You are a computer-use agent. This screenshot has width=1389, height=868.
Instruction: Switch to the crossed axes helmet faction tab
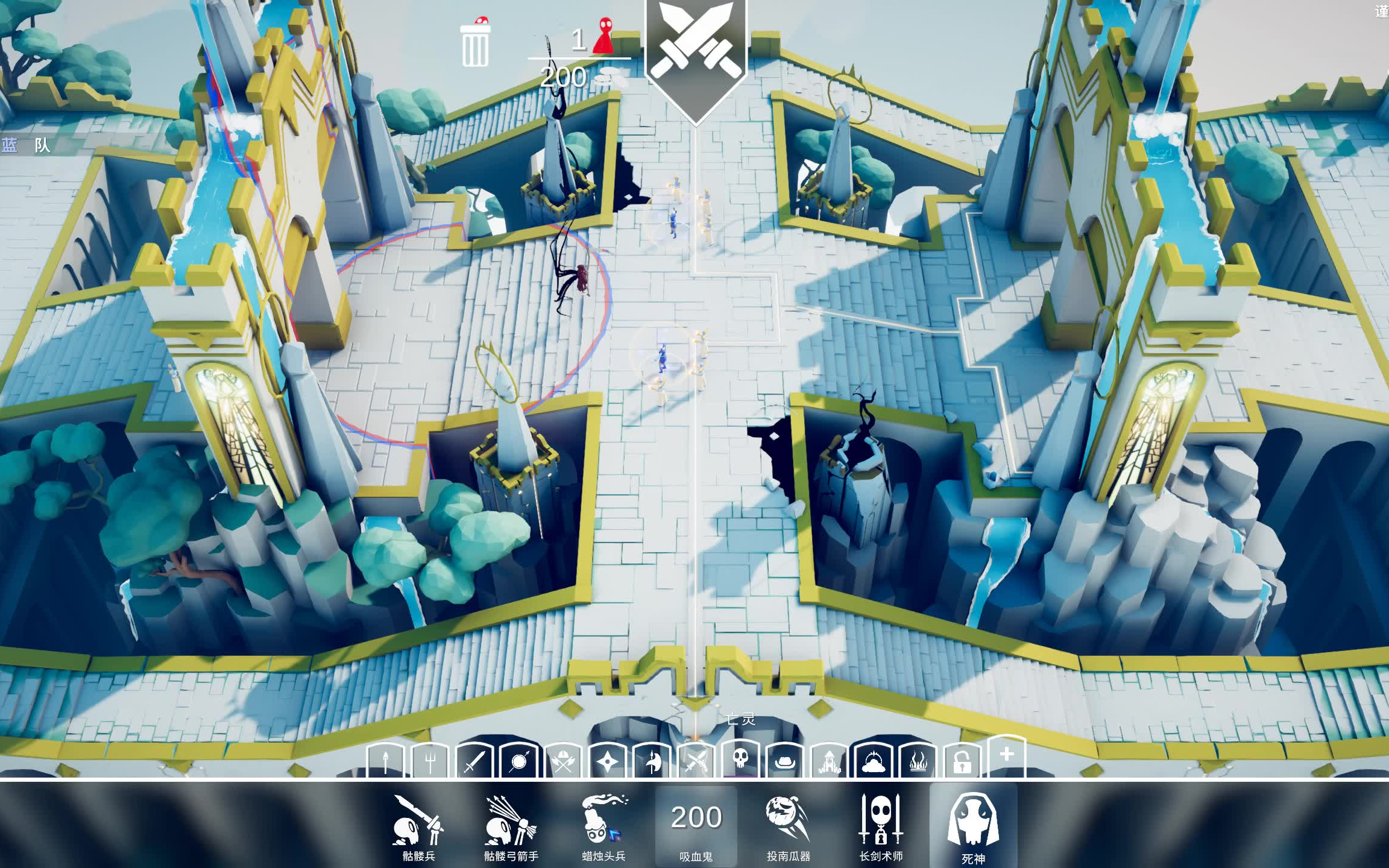(x=563, y=762)
